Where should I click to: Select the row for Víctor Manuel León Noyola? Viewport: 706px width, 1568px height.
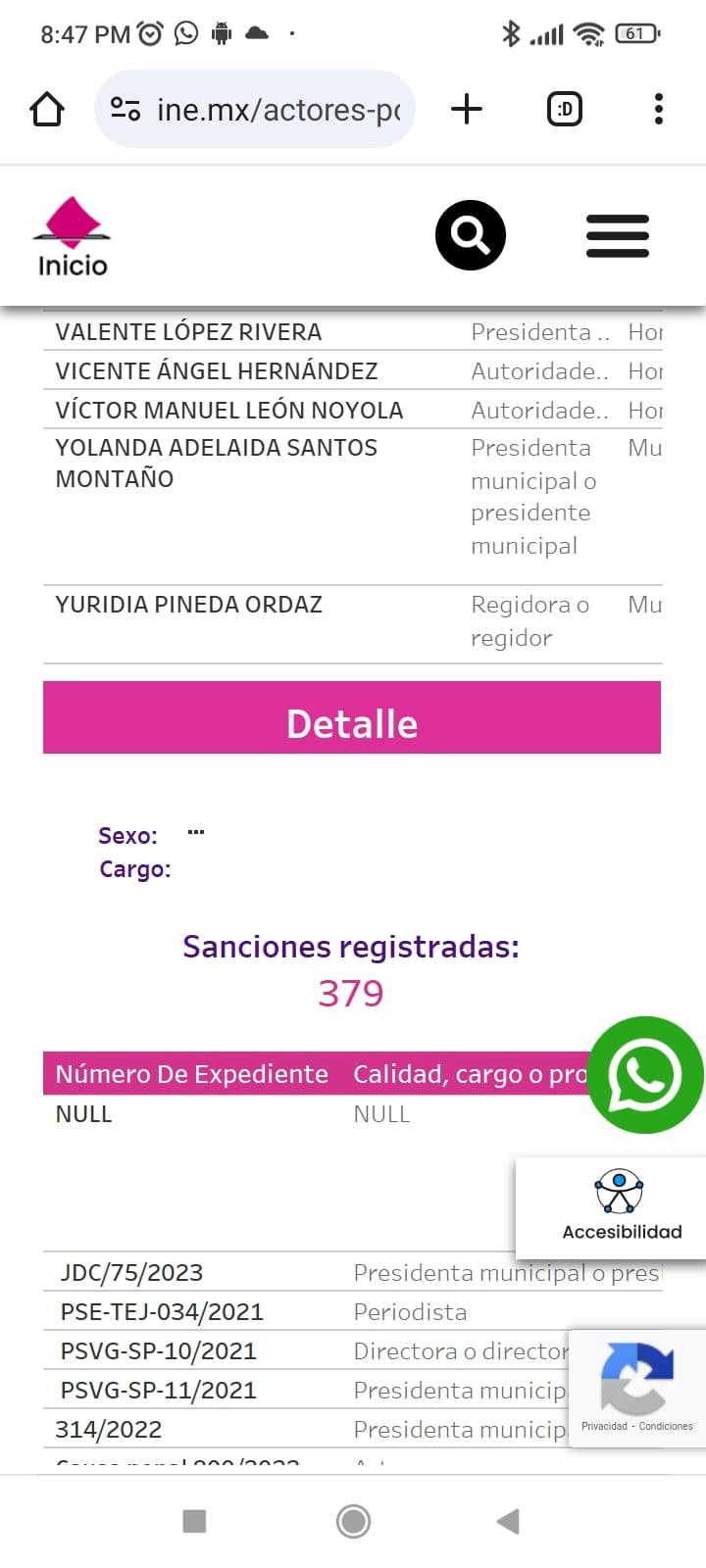(228, 411)
